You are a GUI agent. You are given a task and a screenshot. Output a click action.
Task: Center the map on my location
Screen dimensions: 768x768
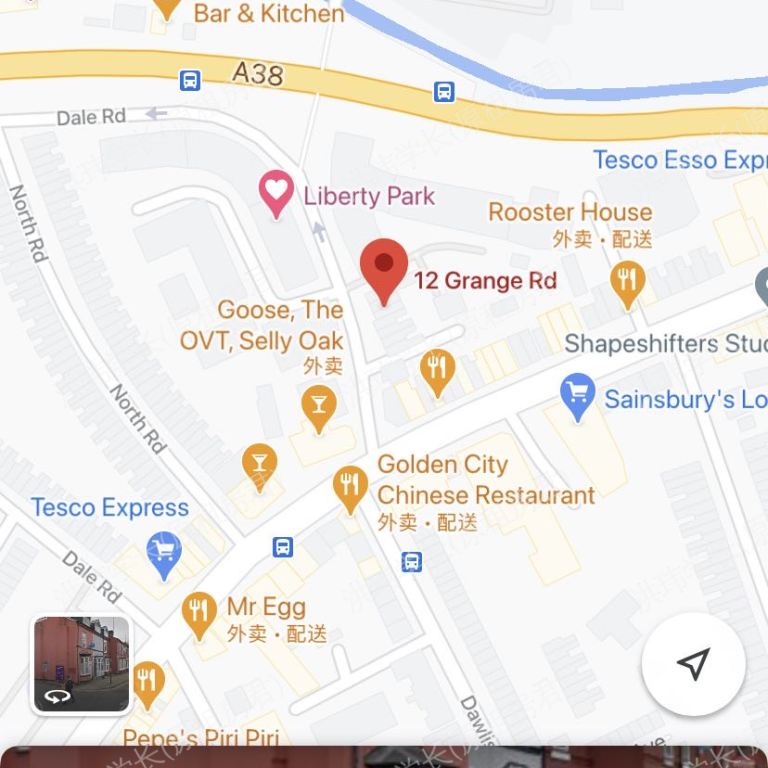(693, 663)
